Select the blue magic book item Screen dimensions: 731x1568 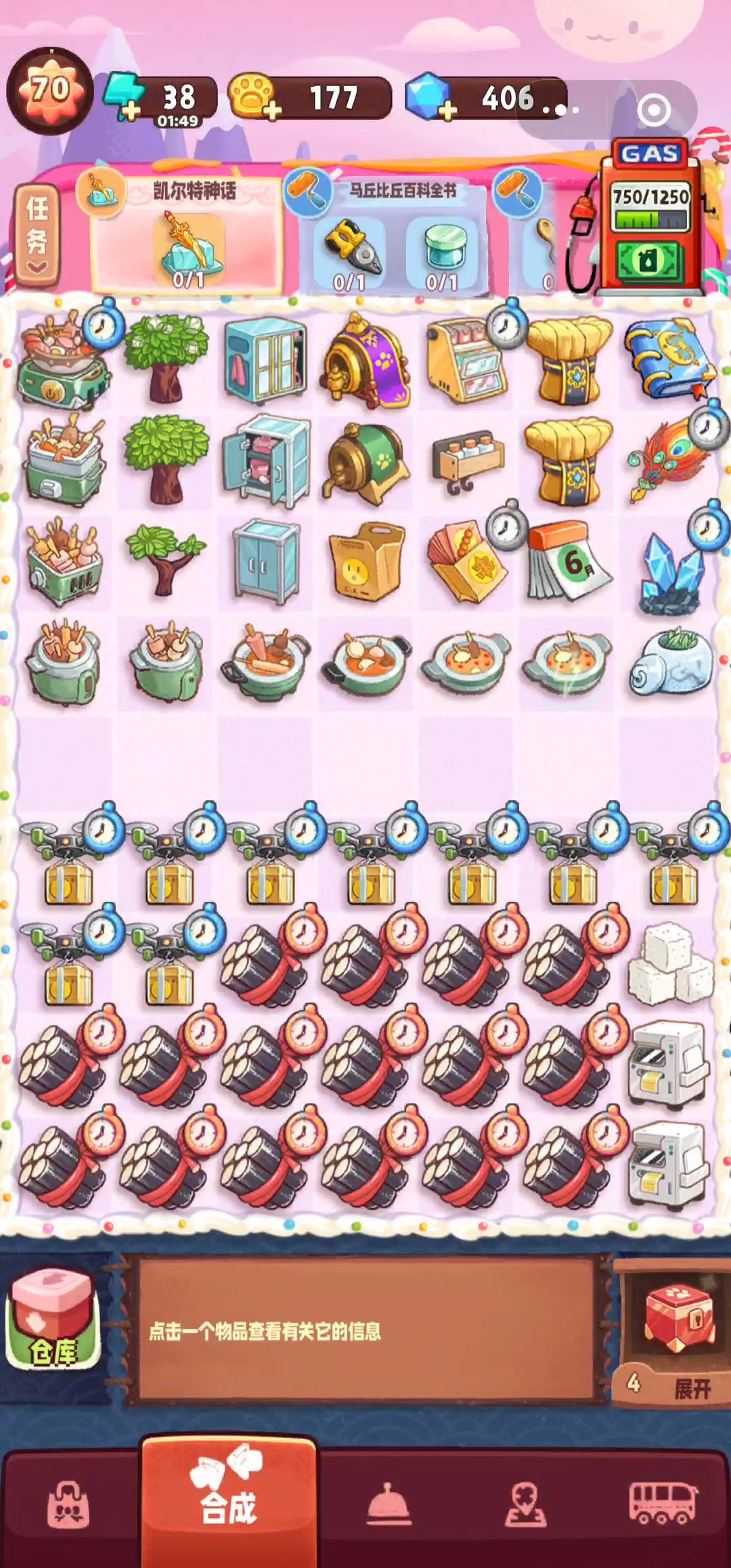[x=667, y=360]
